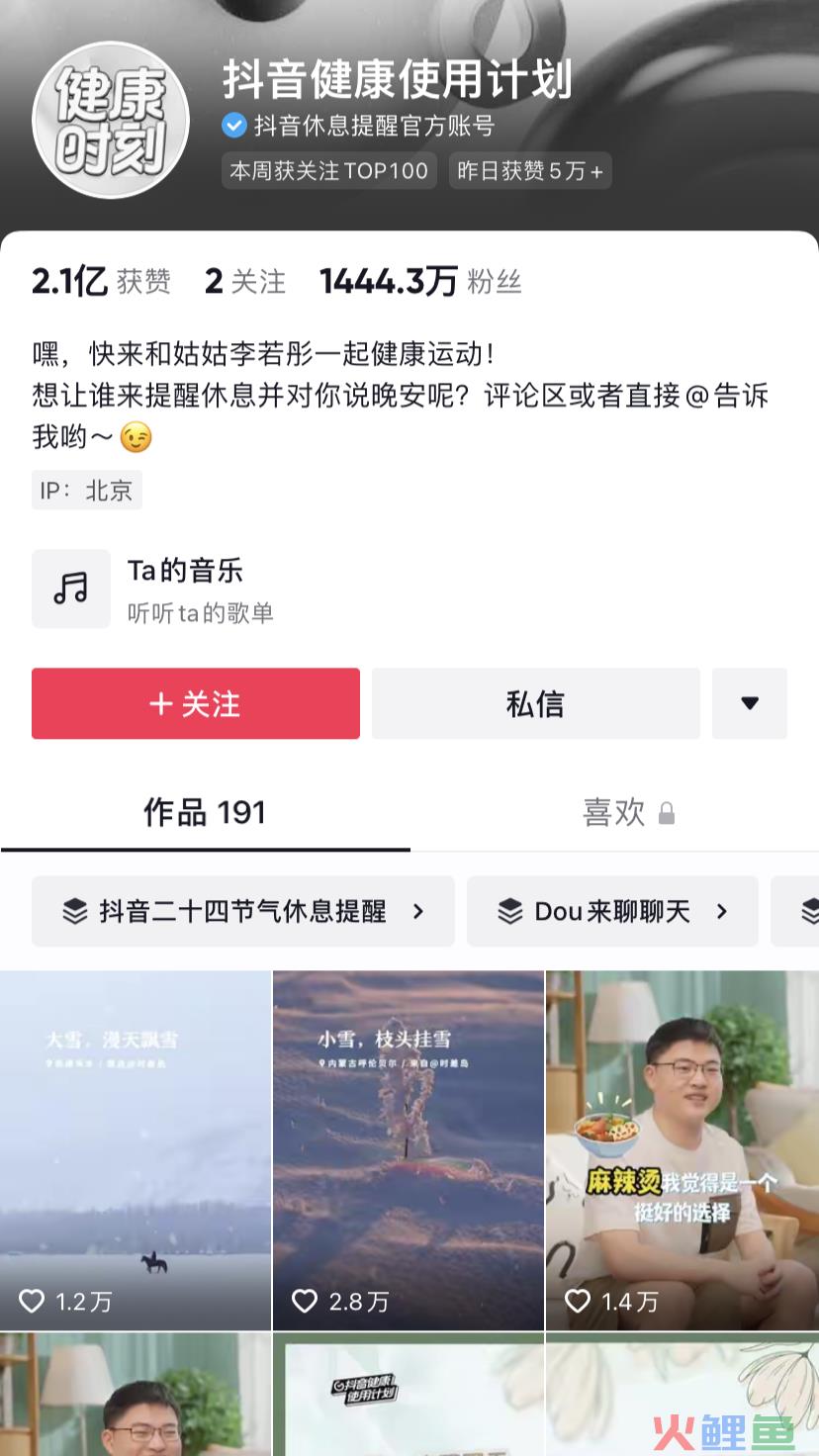Viewport: 819px width, 1456px height.
Task: Open 抖音二十四节气休息提醒 collection
Action: (x=243, y=911)
